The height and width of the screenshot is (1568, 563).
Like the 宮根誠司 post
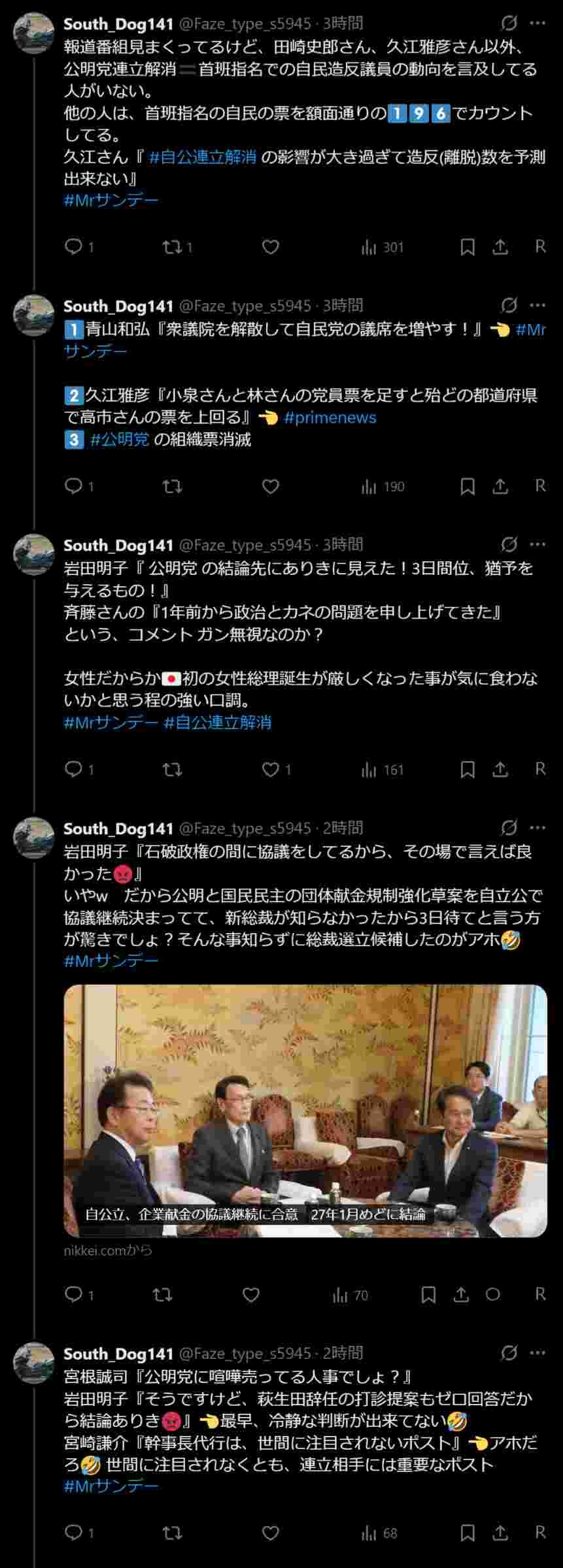(x=271, y=1532)
